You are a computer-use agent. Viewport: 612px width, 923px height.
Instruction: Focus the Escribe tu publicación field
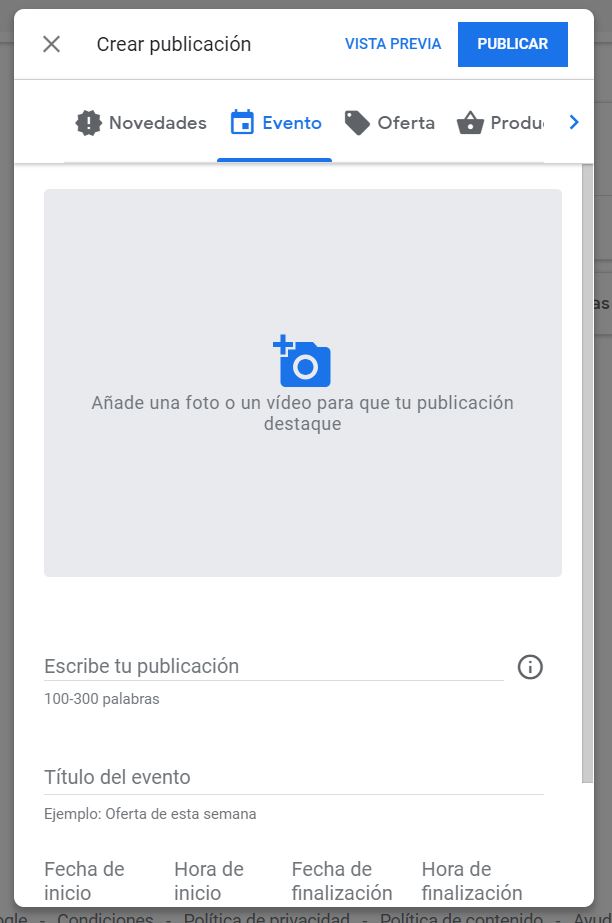(x=272, y=666)
